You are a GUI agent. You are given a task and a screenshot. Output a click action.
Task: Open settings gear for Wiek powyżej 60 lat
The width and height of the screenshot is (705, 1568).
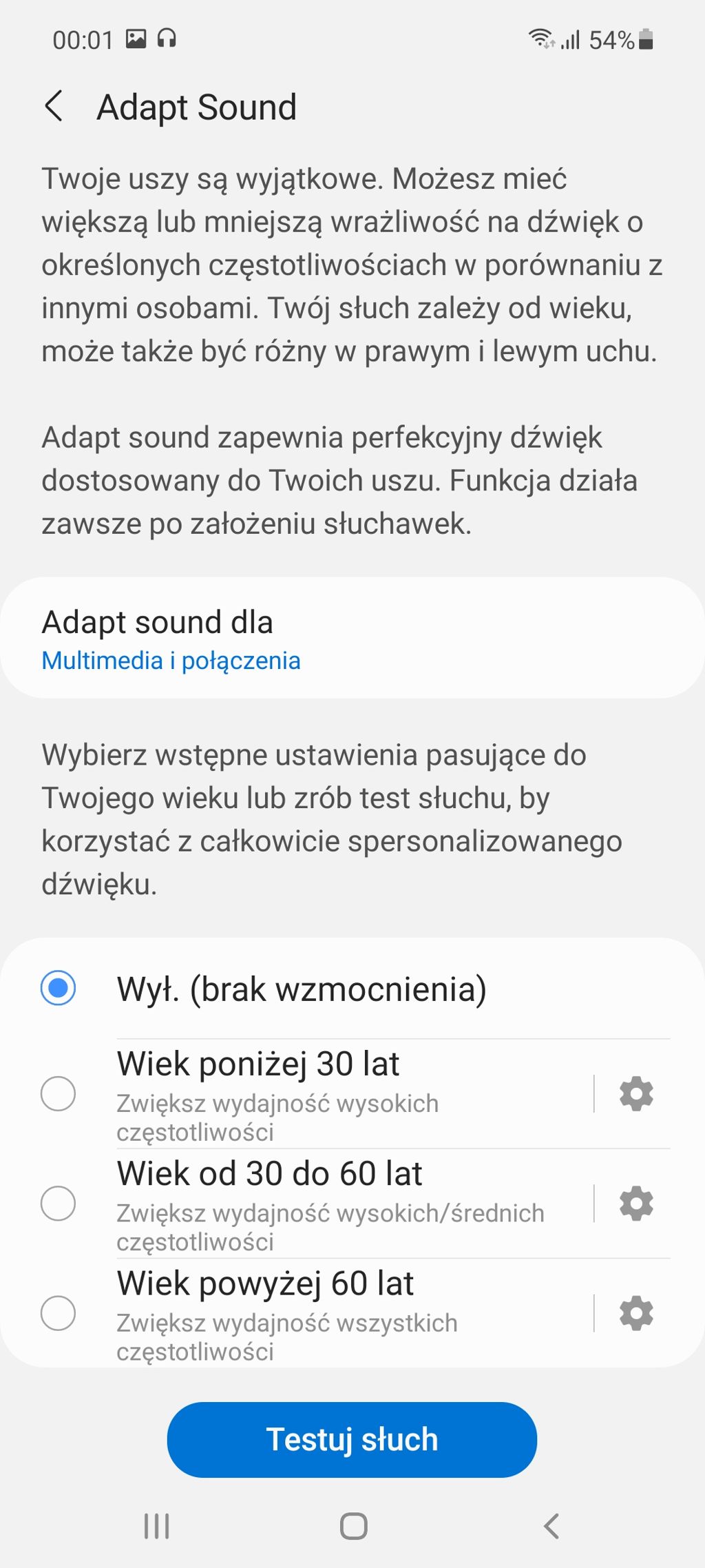click(636, 1313)
